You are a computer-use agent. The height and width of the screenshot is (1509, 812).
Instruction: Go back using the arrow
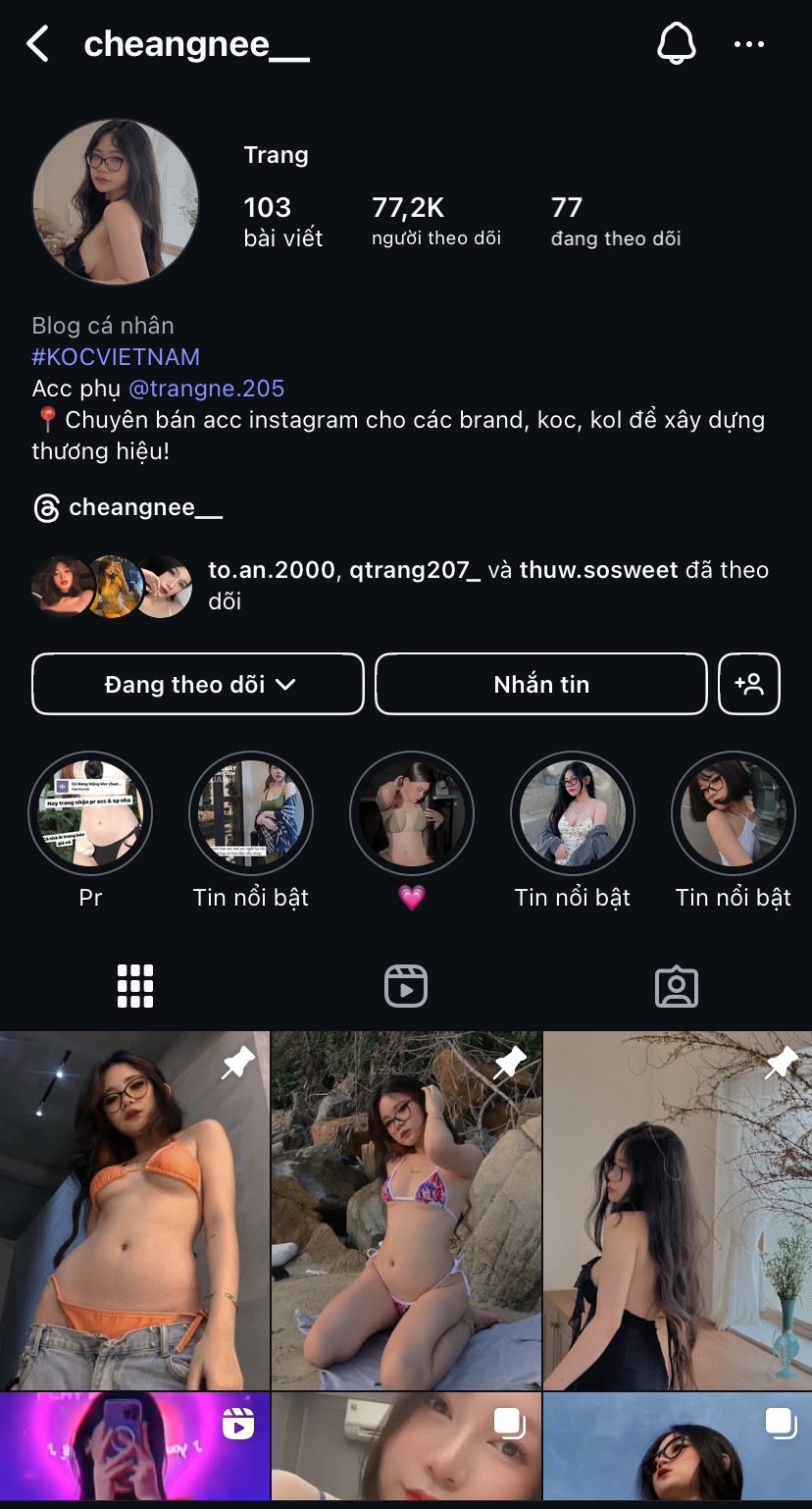pos(37,44)
